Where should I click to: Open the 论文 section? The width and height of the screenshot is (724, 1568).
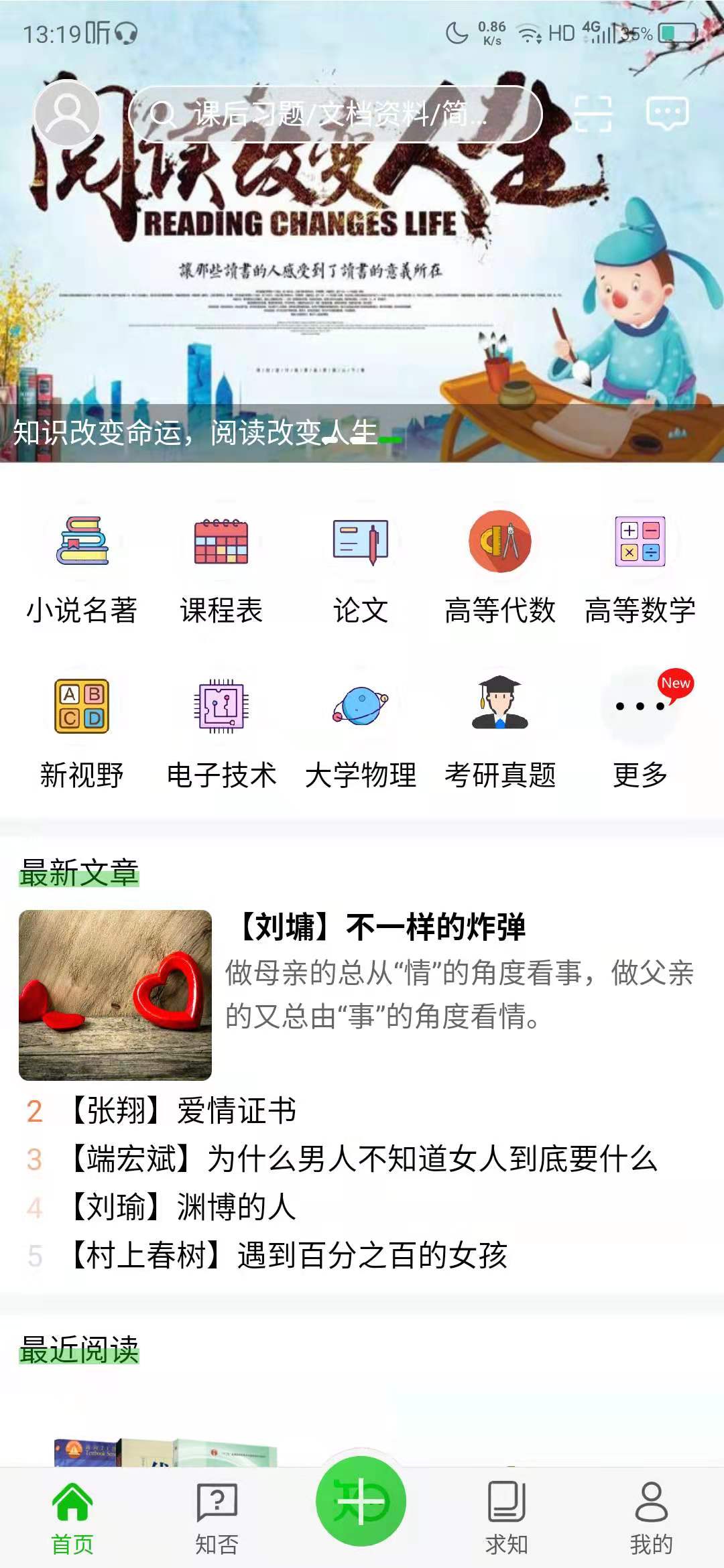tap(361, 570)
